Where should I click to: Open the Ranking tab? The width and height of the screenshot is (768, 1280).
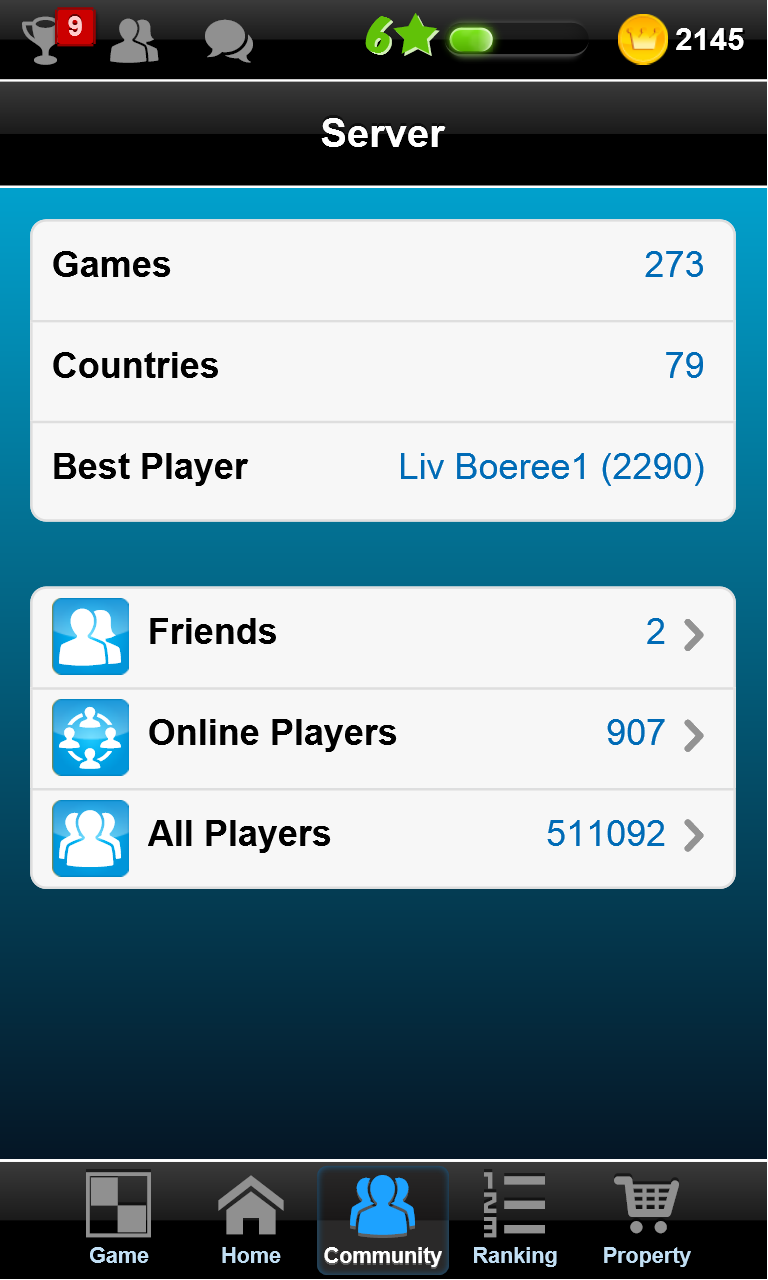(515, 1220)
